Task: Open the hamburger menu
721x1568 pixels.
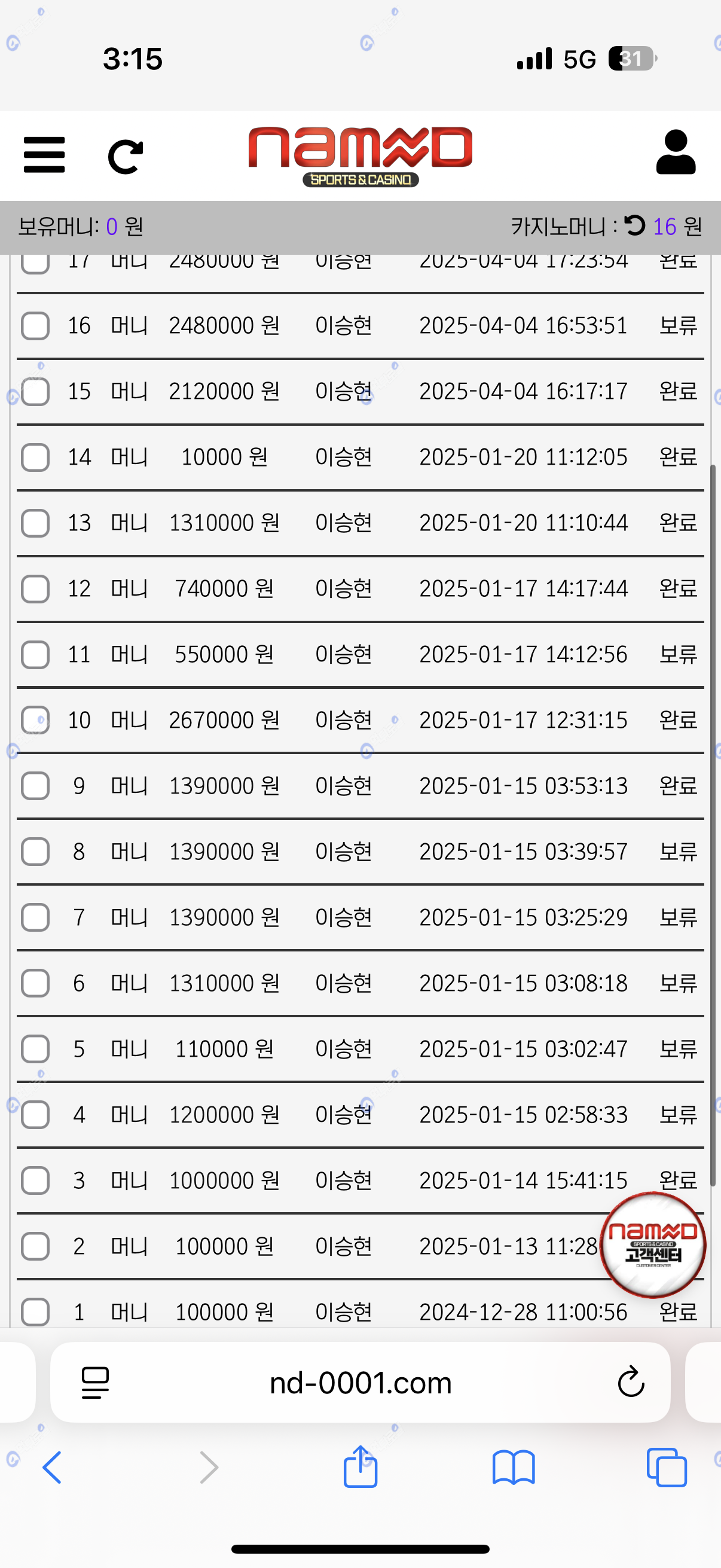Action: tap(44, 155)
